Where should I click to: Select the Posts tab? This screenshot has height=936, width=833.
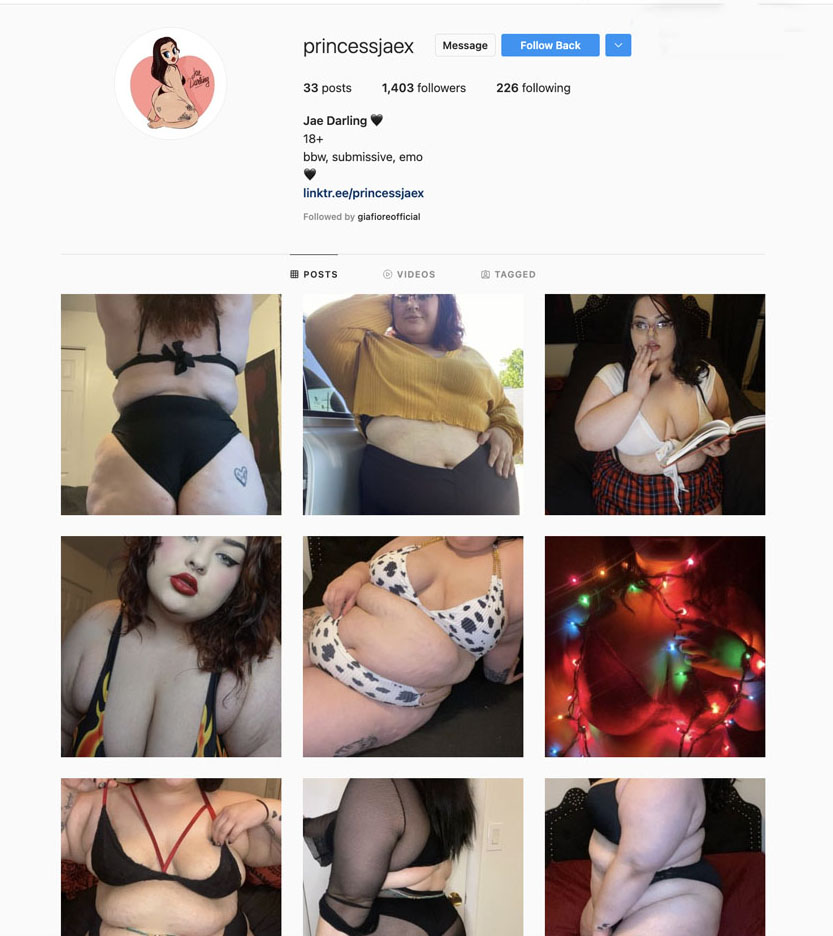pos(314,274)
